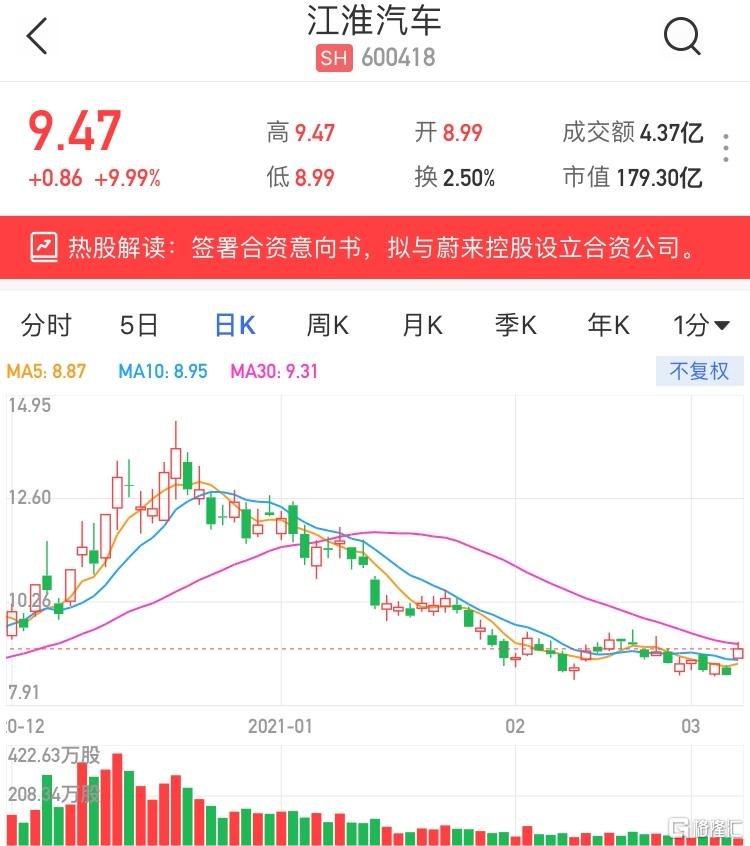Switch to the 季K chart tab
750x846 pixels.
516,325
